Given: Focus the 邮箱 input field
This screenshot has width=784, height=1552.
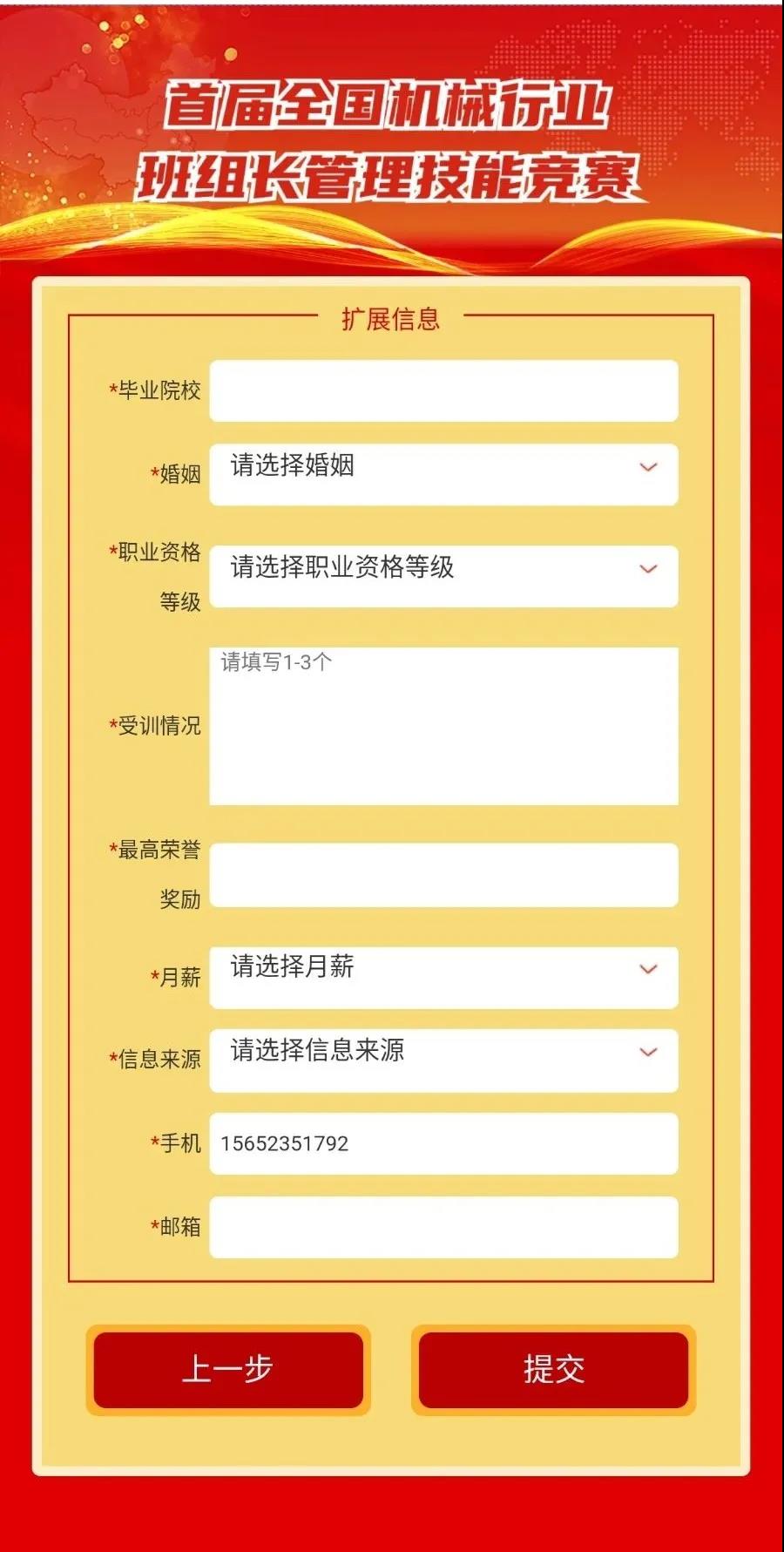Looking at the screenshot, I should click(443, 1226).
